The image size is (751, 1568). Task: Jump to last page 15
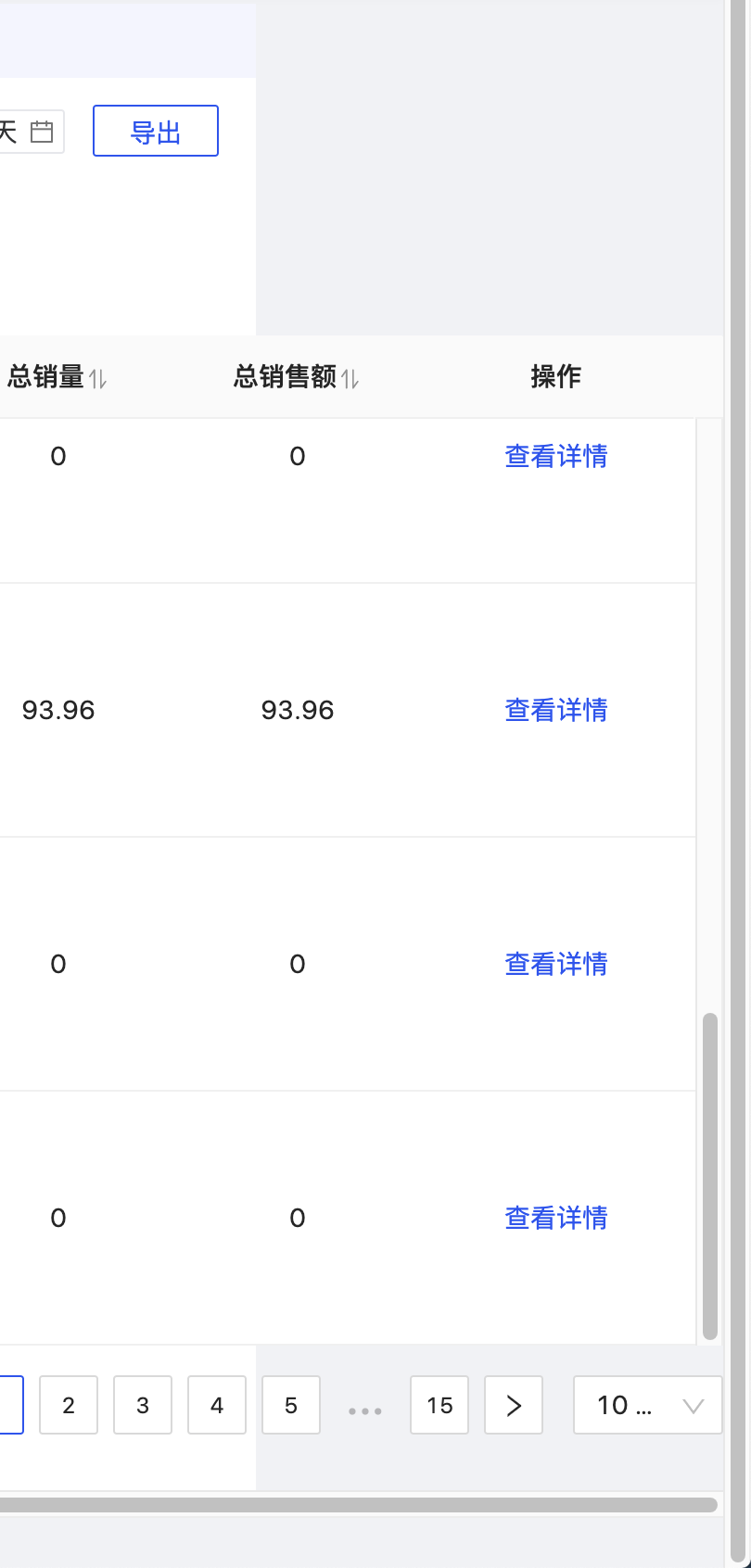[x=439, y=1405]
